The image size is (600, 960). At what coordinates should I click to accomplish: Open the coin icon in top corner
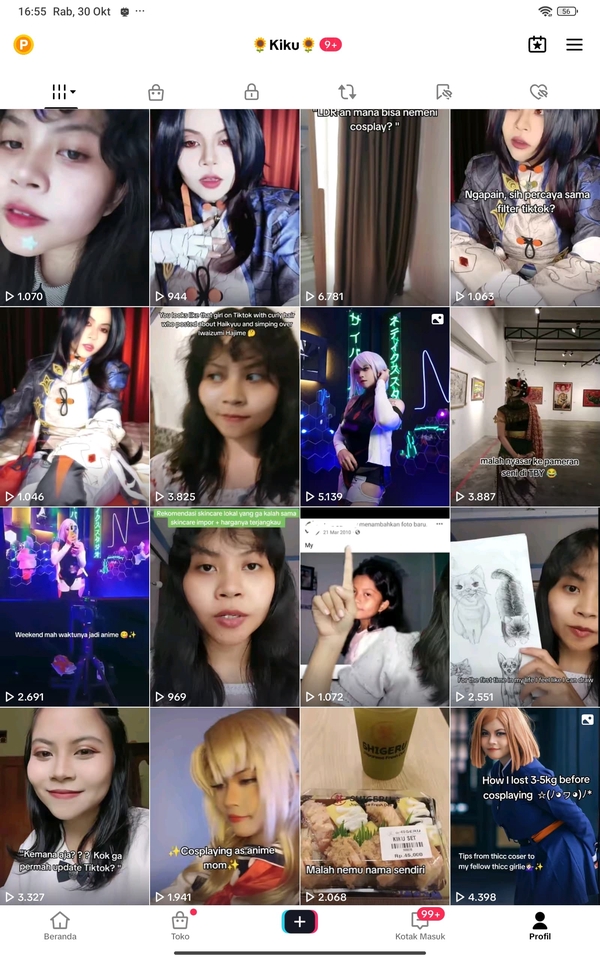tap(23, 44)
